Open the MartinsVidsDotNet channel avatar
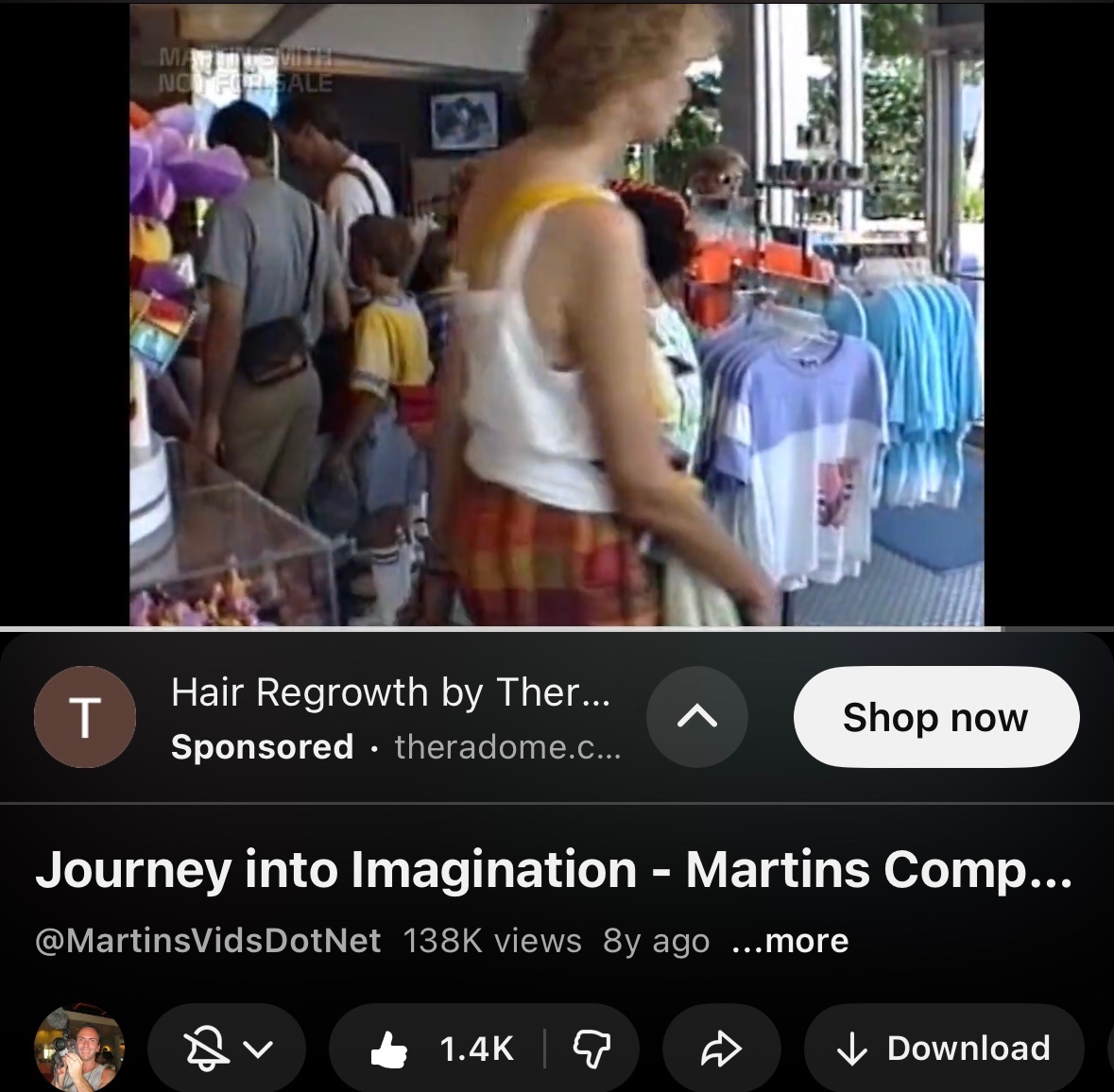Viewport: 1114px width, 1092px height. click(x=79, y=1048)
